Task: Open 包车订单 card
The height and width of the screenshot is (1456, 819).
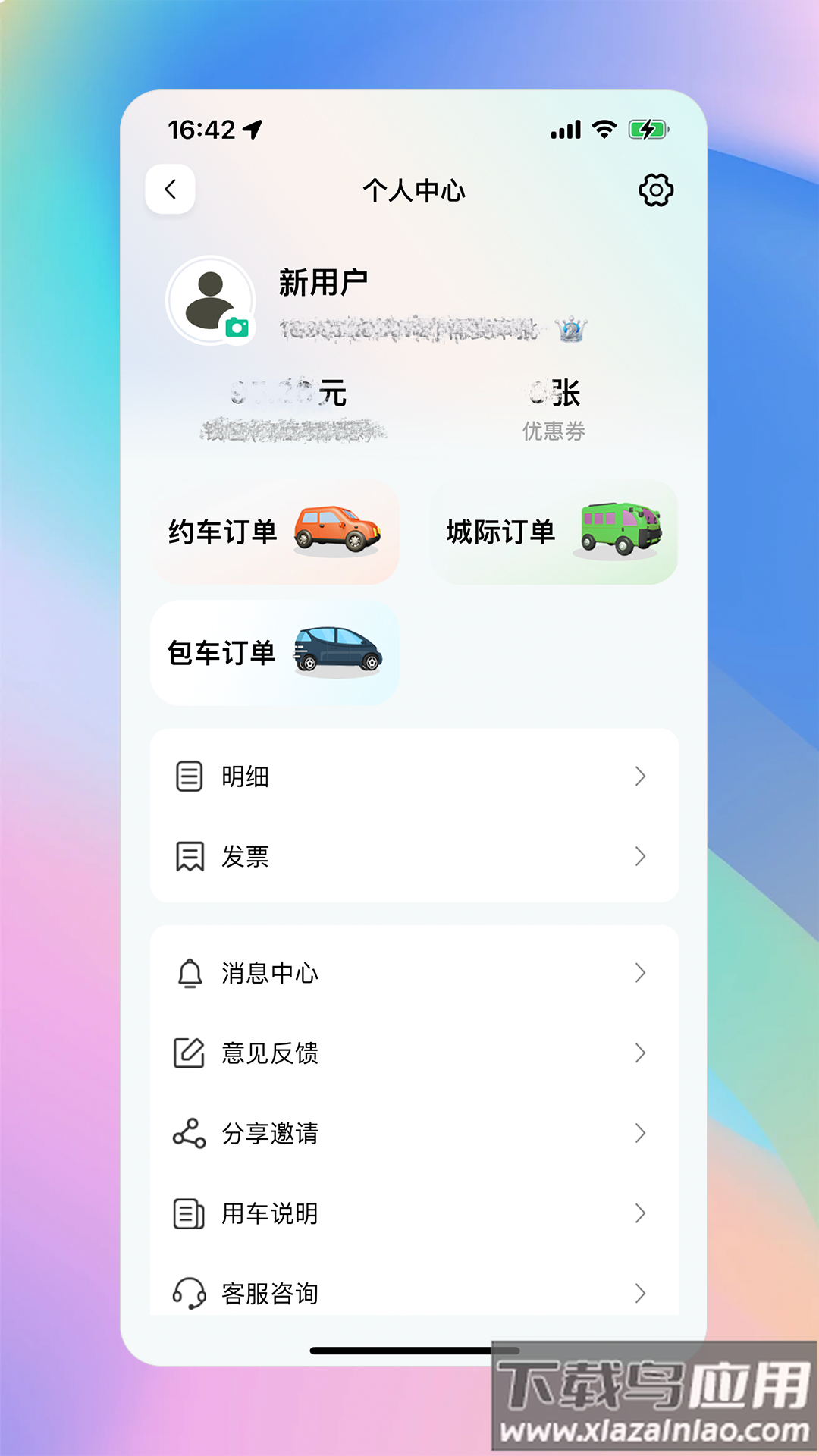Action: 275,653
